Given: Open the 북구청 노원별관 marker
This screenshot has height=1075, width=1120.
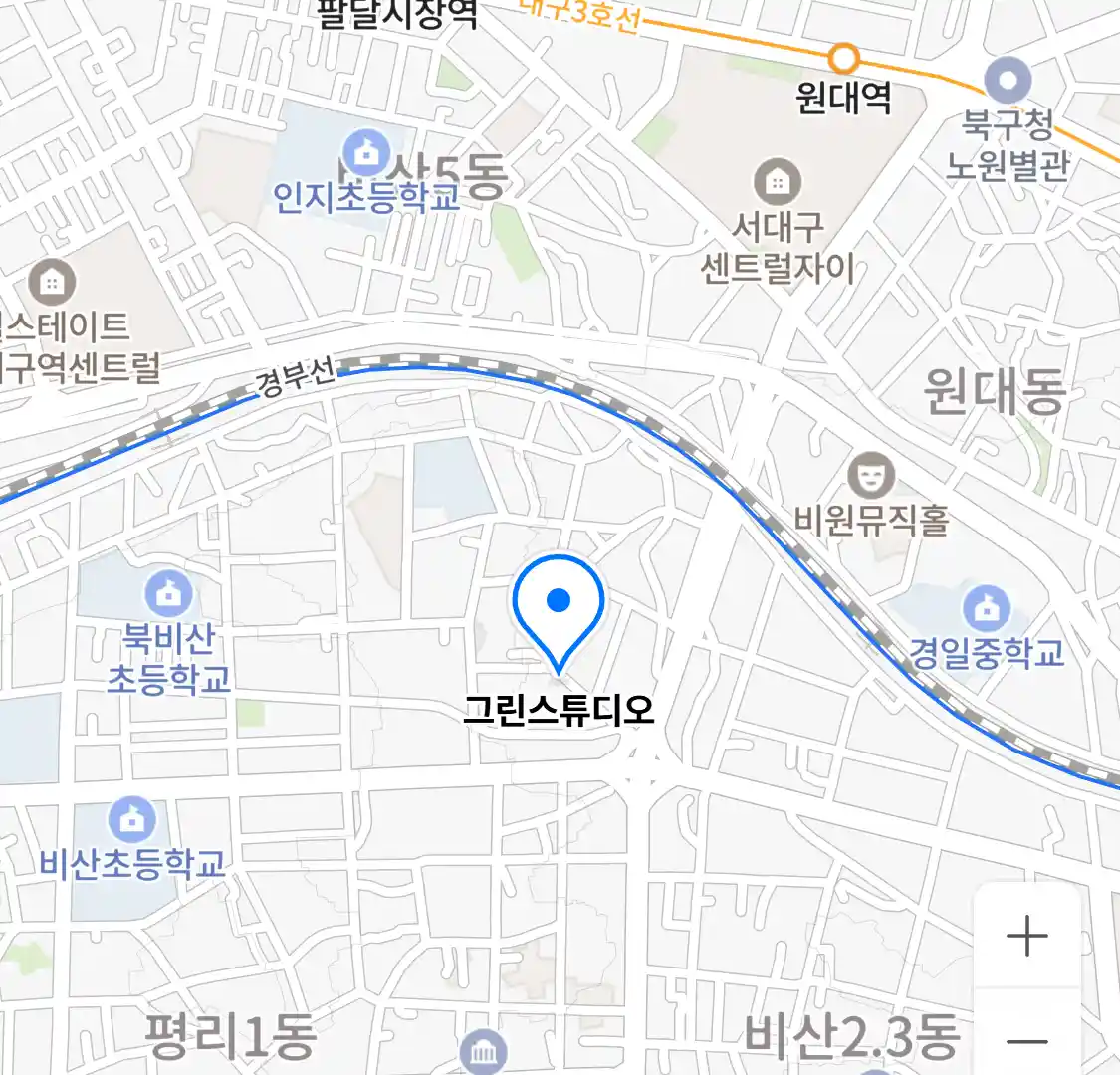Looking at the screenshot, I should point(1008,81).
